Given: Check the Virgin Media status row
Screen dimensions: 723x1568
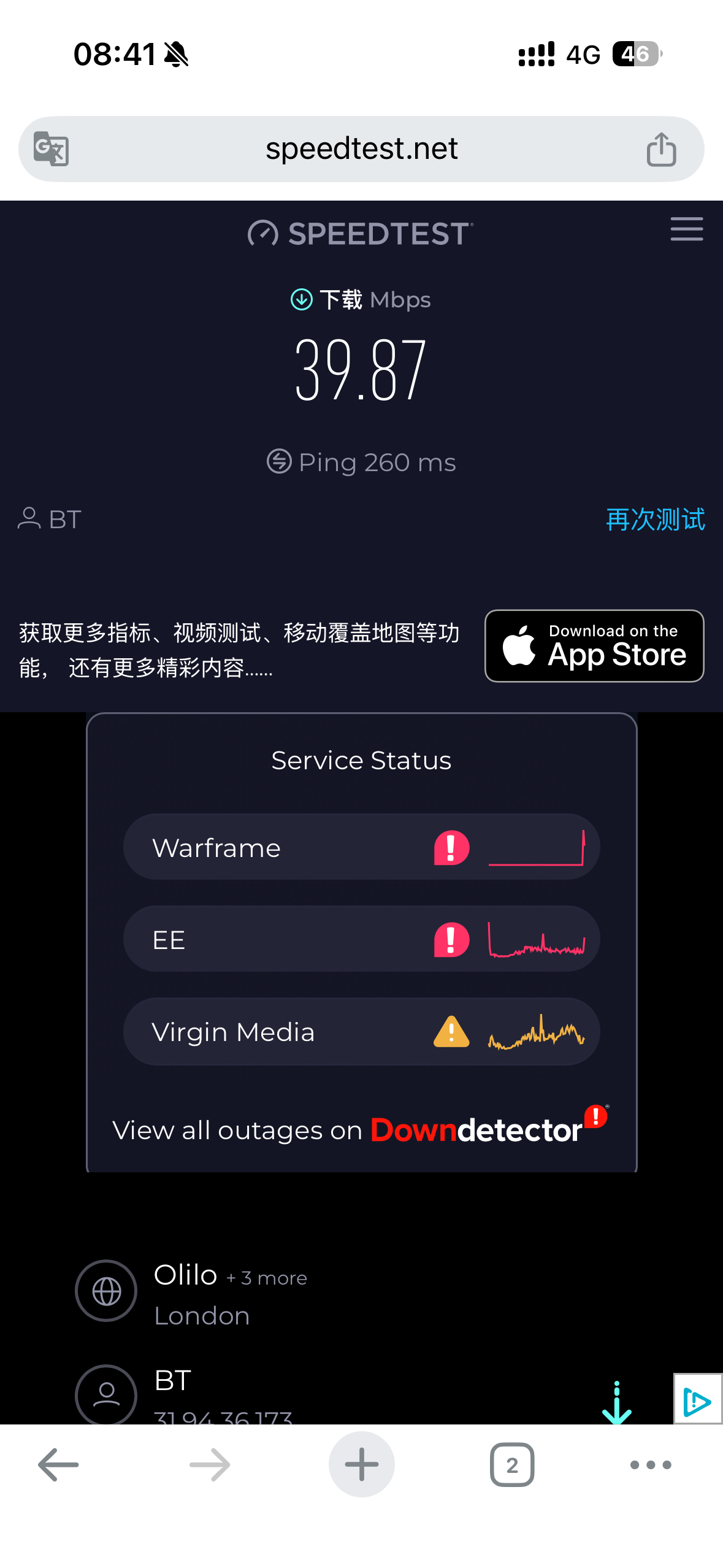Looking at the screenshot, I should [361, 1032].
